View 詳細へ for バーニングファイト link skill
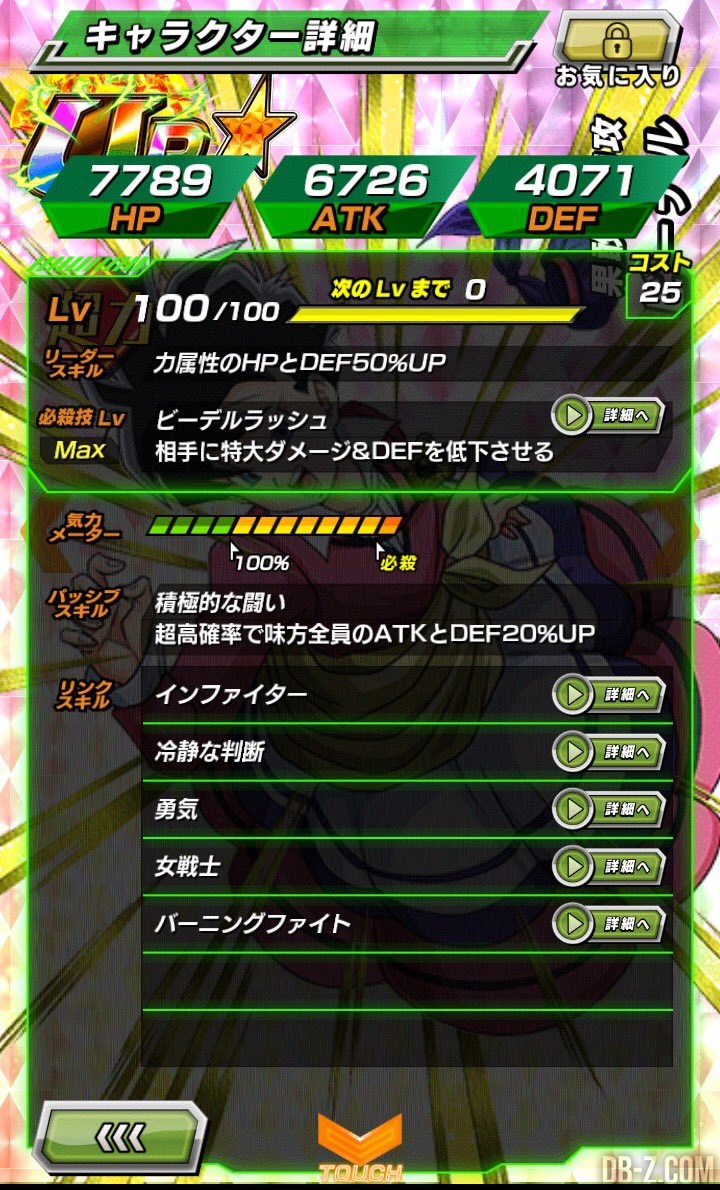Image resolution: width=720 pixels, height=1190 pixels. (x=607, y=924)
